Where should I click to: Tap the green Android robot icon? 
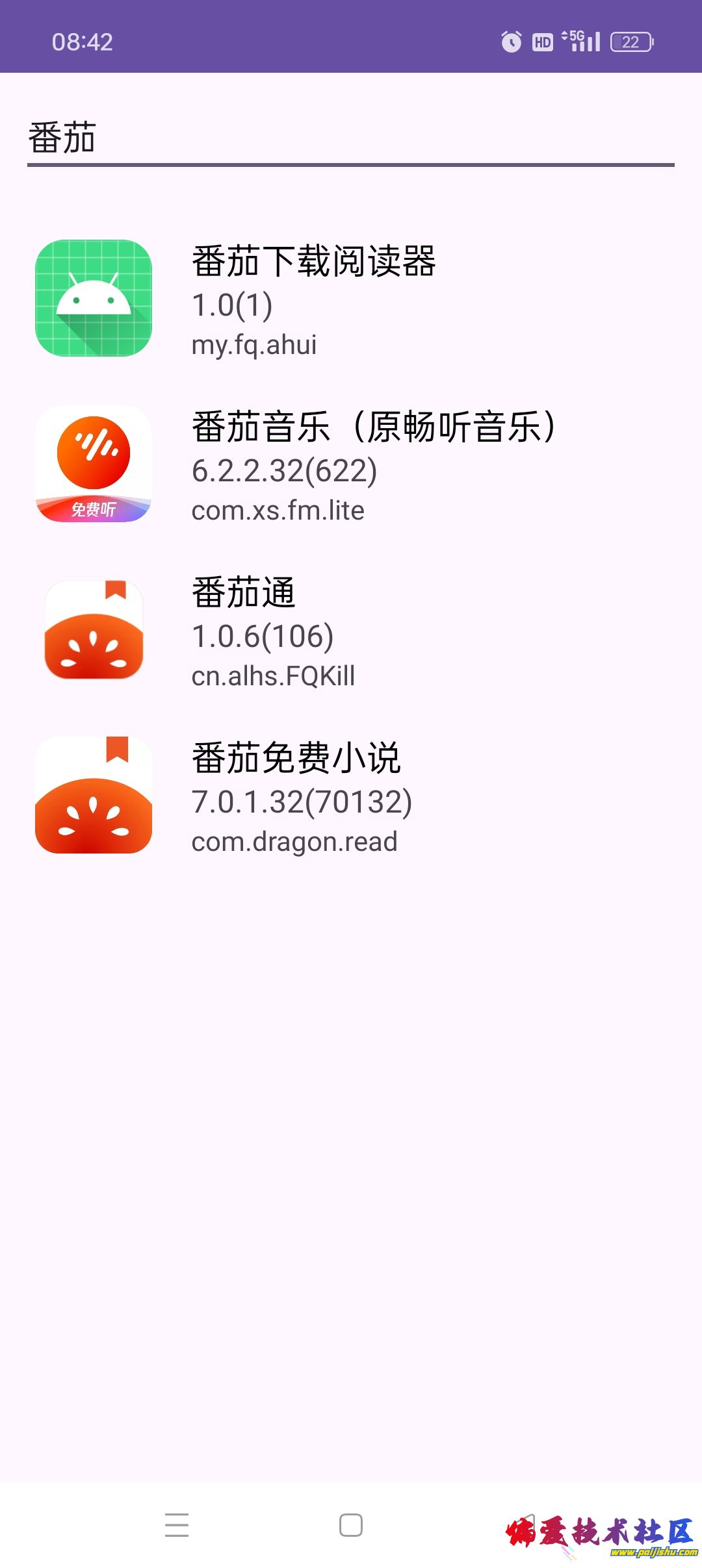pos(94,299)
